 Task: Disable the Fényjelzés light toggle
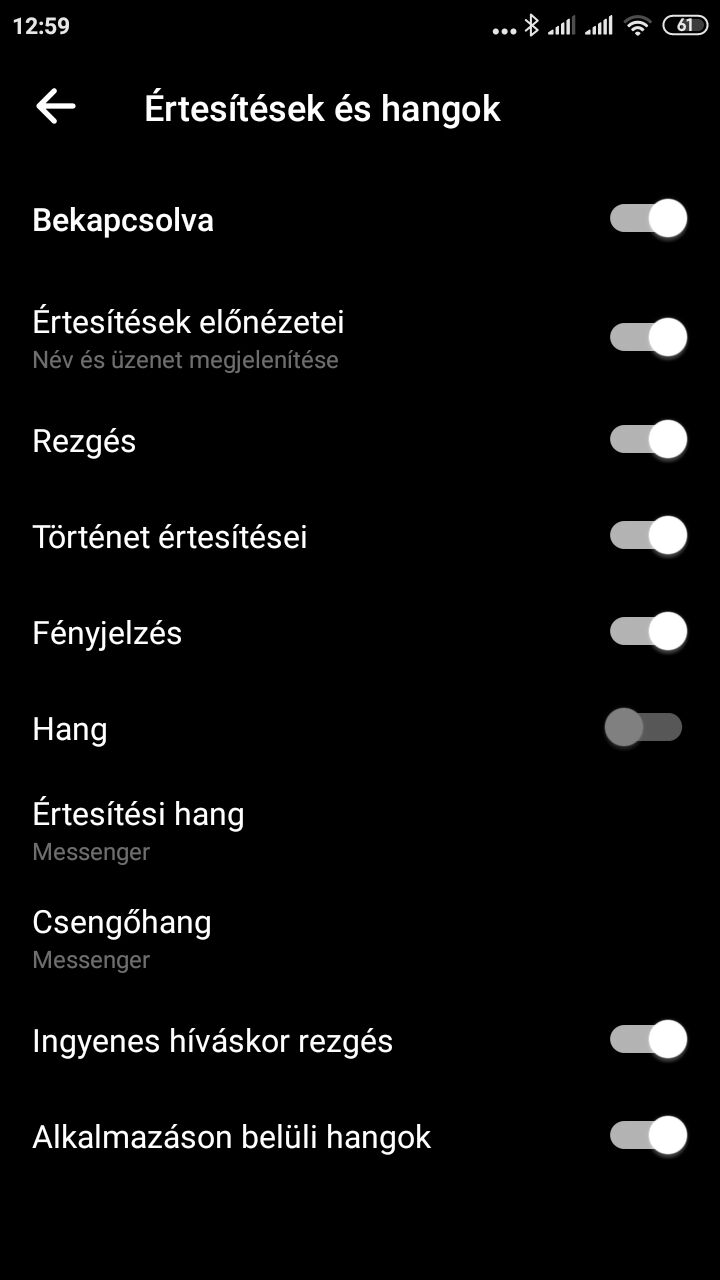648,632
